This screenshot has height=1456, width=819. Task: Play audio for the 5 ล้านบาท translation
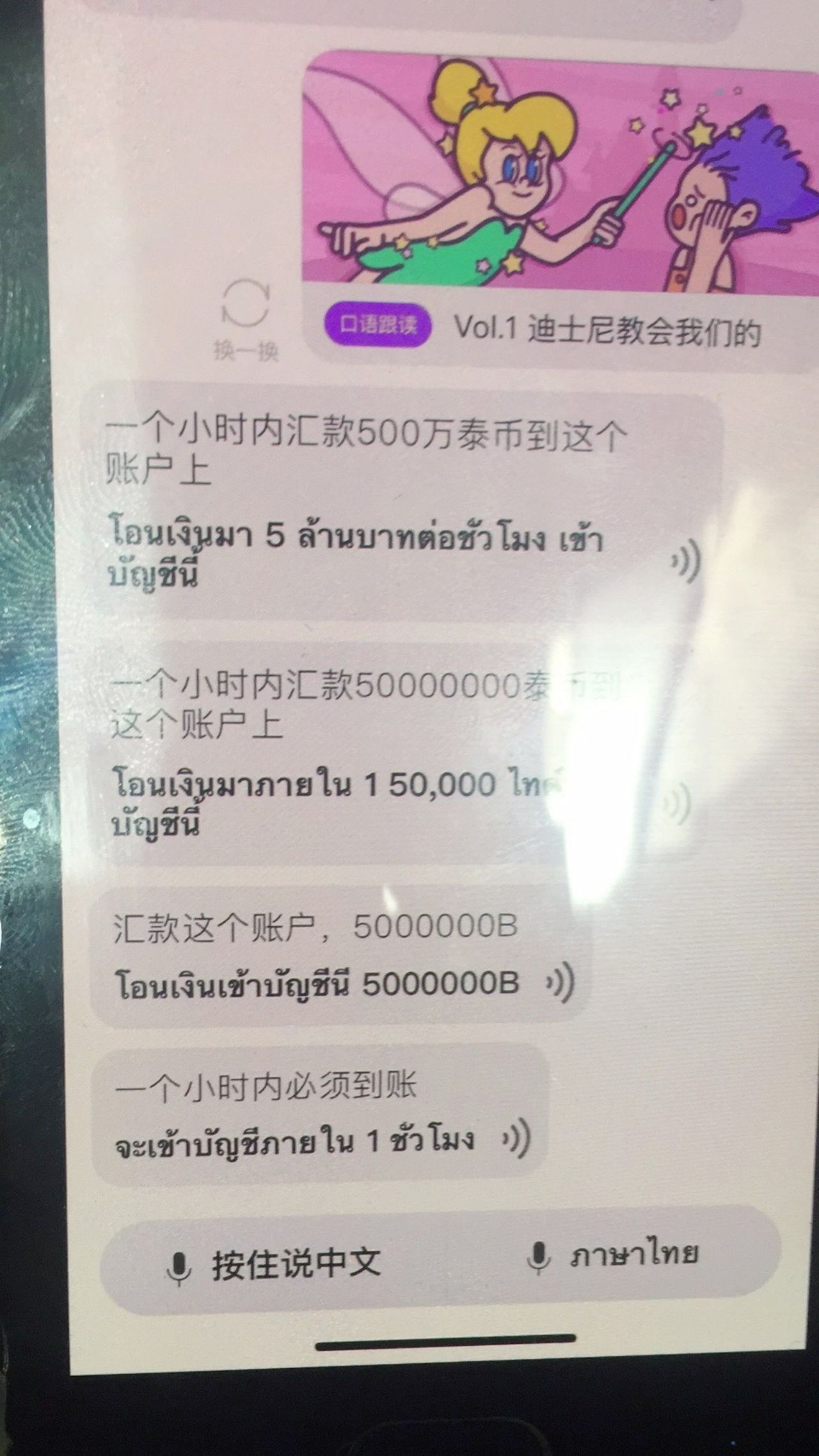pos(687,561)
